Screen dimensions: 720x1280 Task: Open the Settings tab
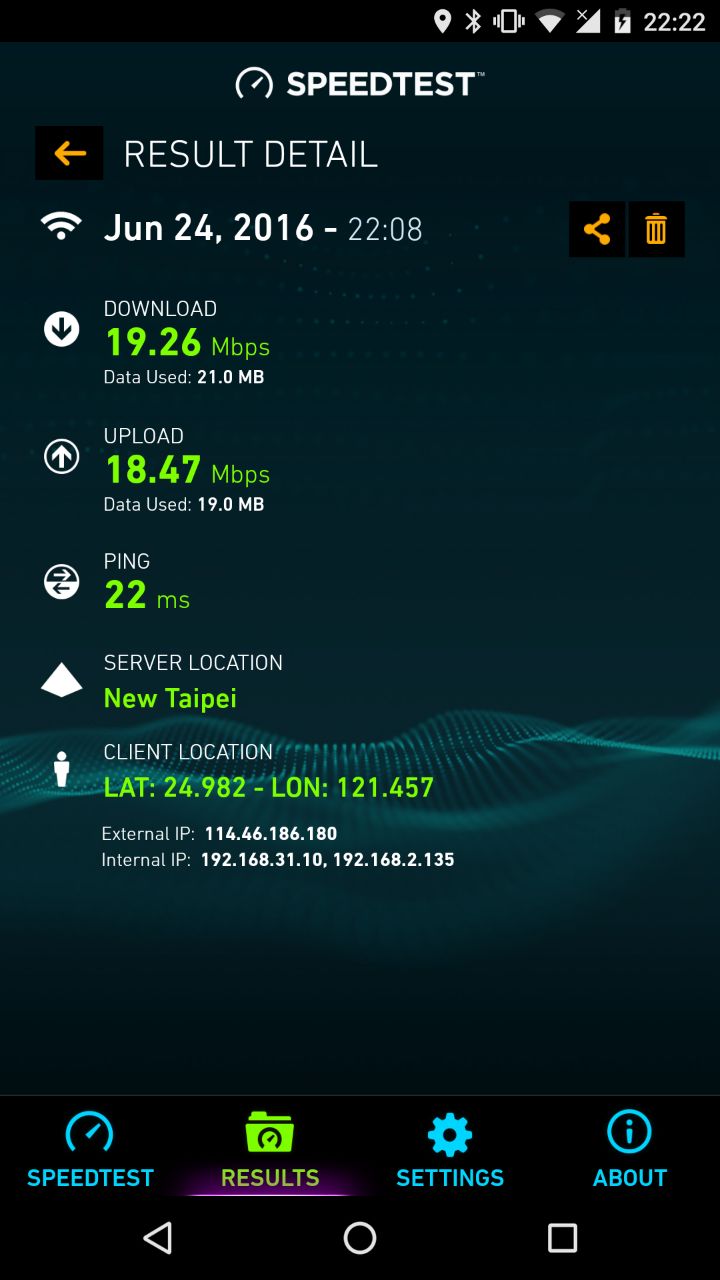[x=450, y=1149]
